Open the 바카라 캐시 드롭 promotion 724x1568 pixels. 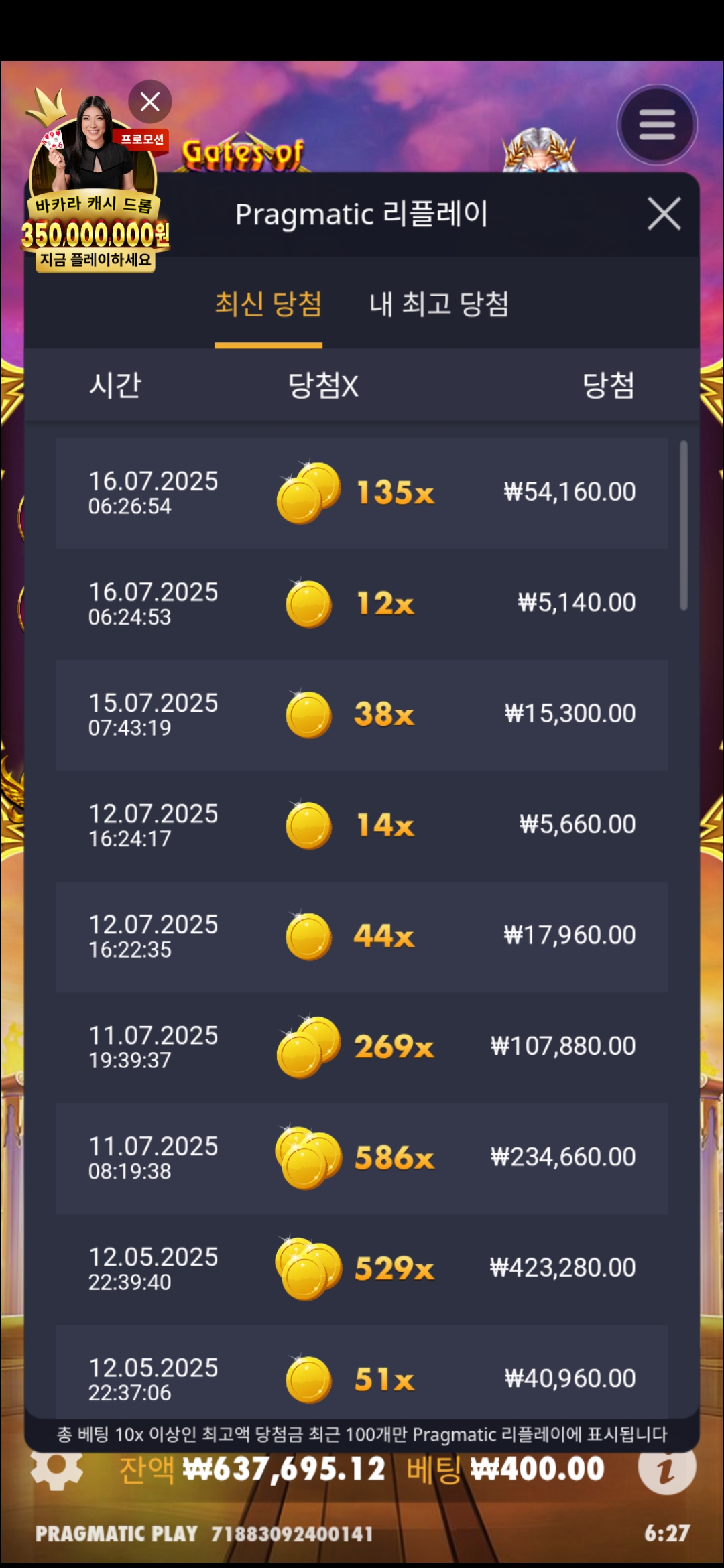click(94, 201)
